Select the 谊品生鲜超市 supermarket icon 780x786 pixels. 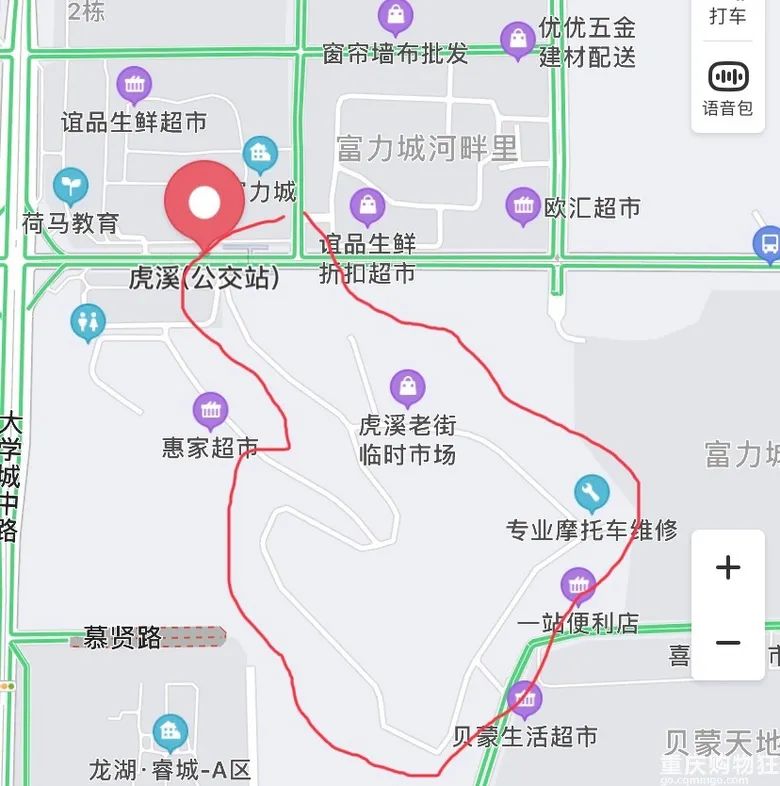click(135, 82)
